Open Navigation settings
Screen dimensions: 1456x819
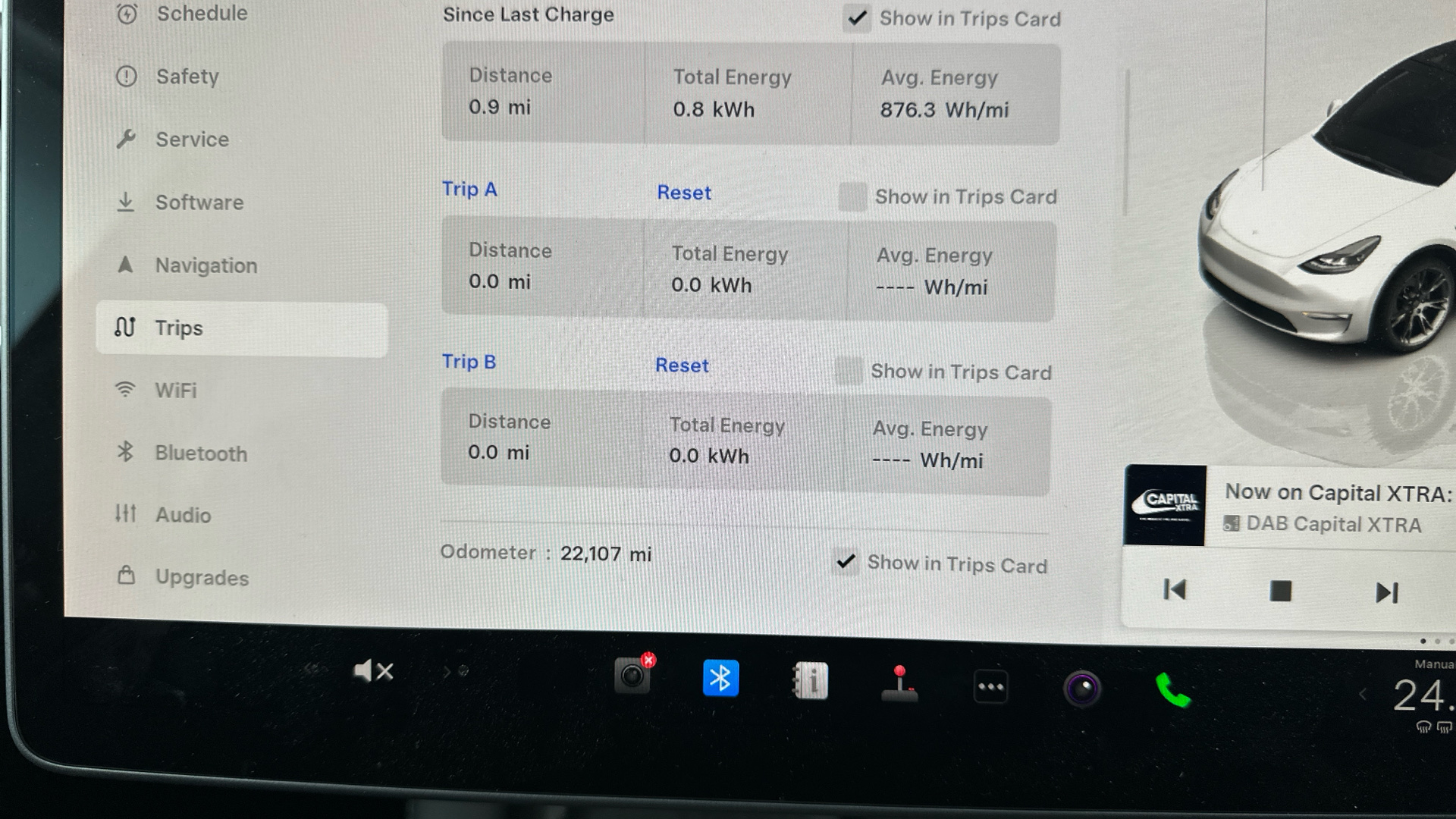[206, 265]
